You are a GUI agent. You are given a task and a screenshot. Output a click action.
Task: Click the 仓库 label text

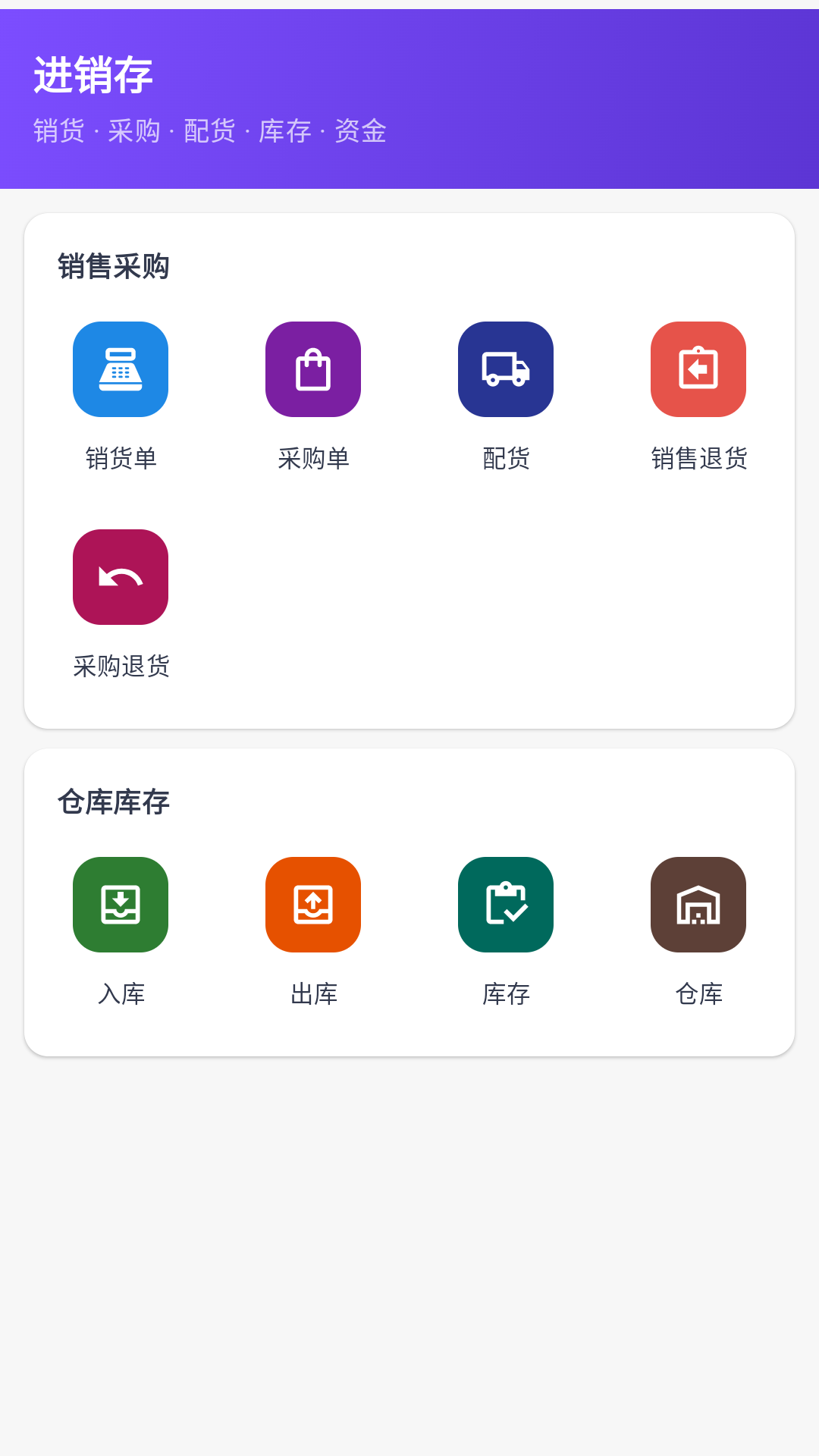pos(699,995)
